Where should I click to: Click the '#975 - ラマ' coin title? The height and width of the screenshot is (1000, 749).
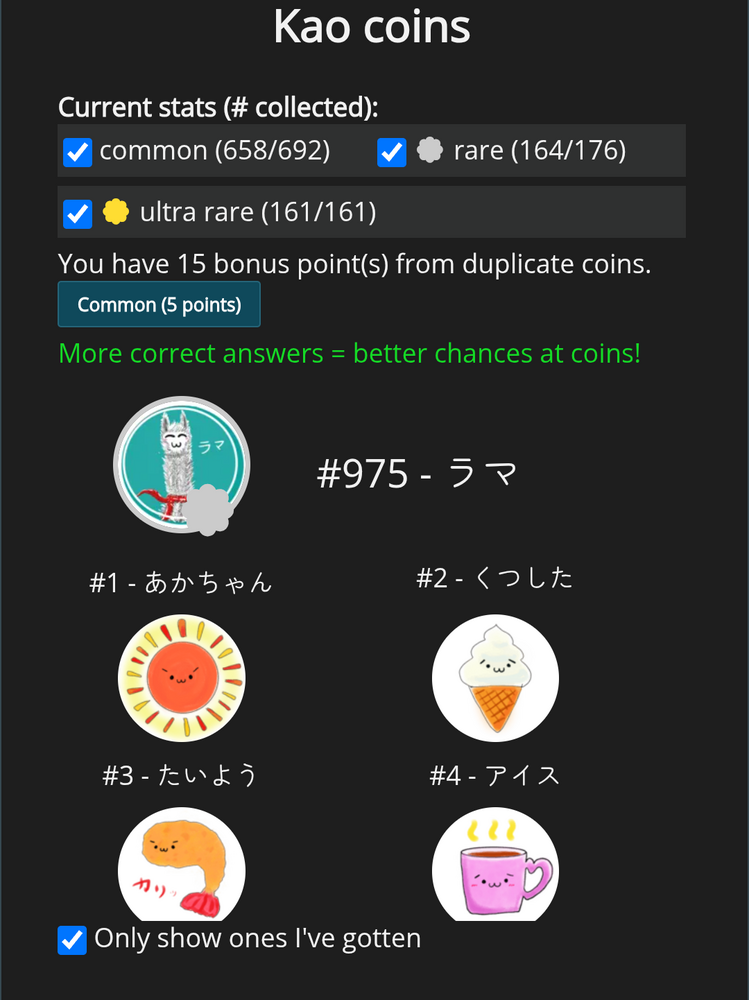(419, 472)
